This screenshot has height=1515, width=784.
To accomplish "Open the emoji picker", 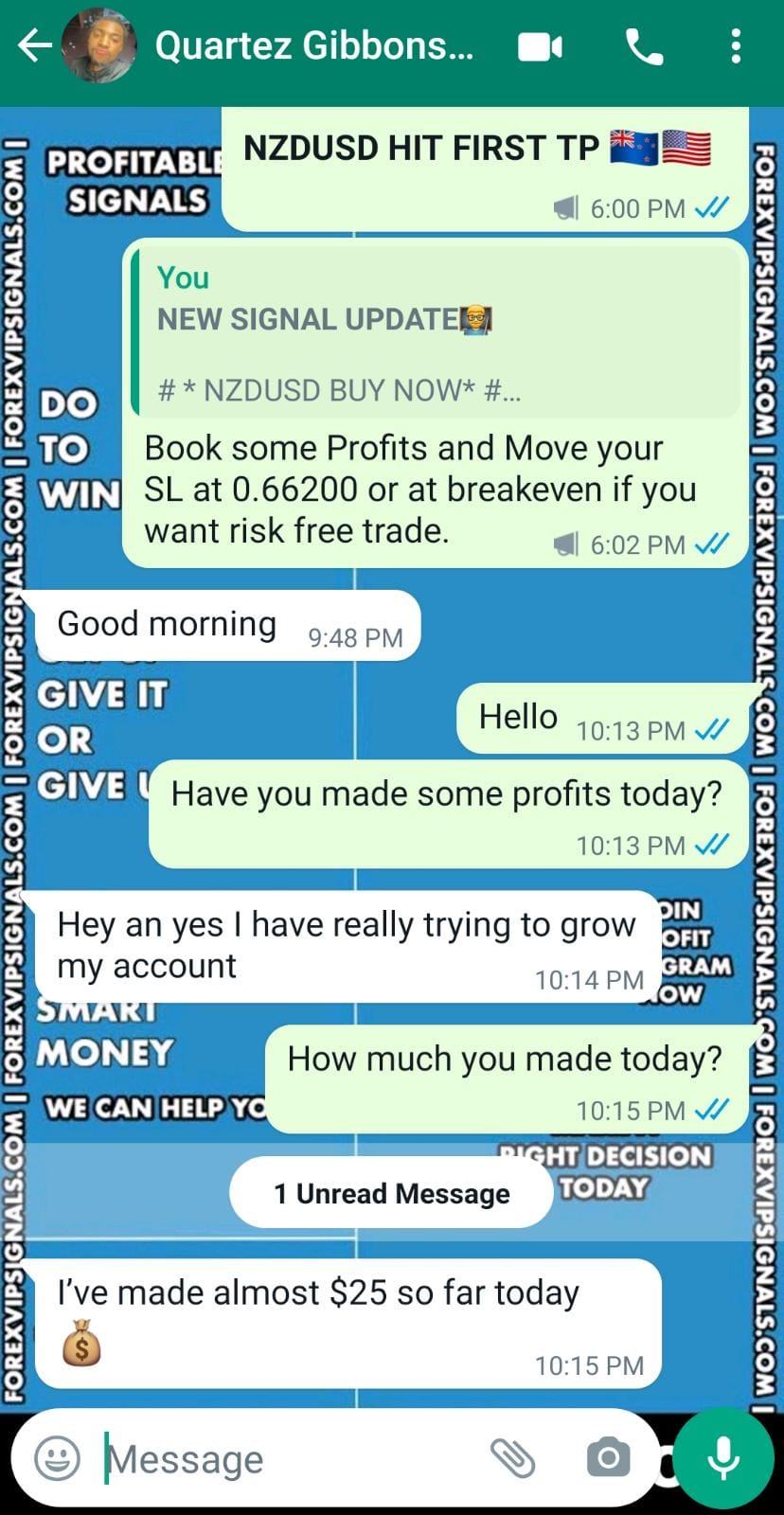I will click(x=57, y=1457).
